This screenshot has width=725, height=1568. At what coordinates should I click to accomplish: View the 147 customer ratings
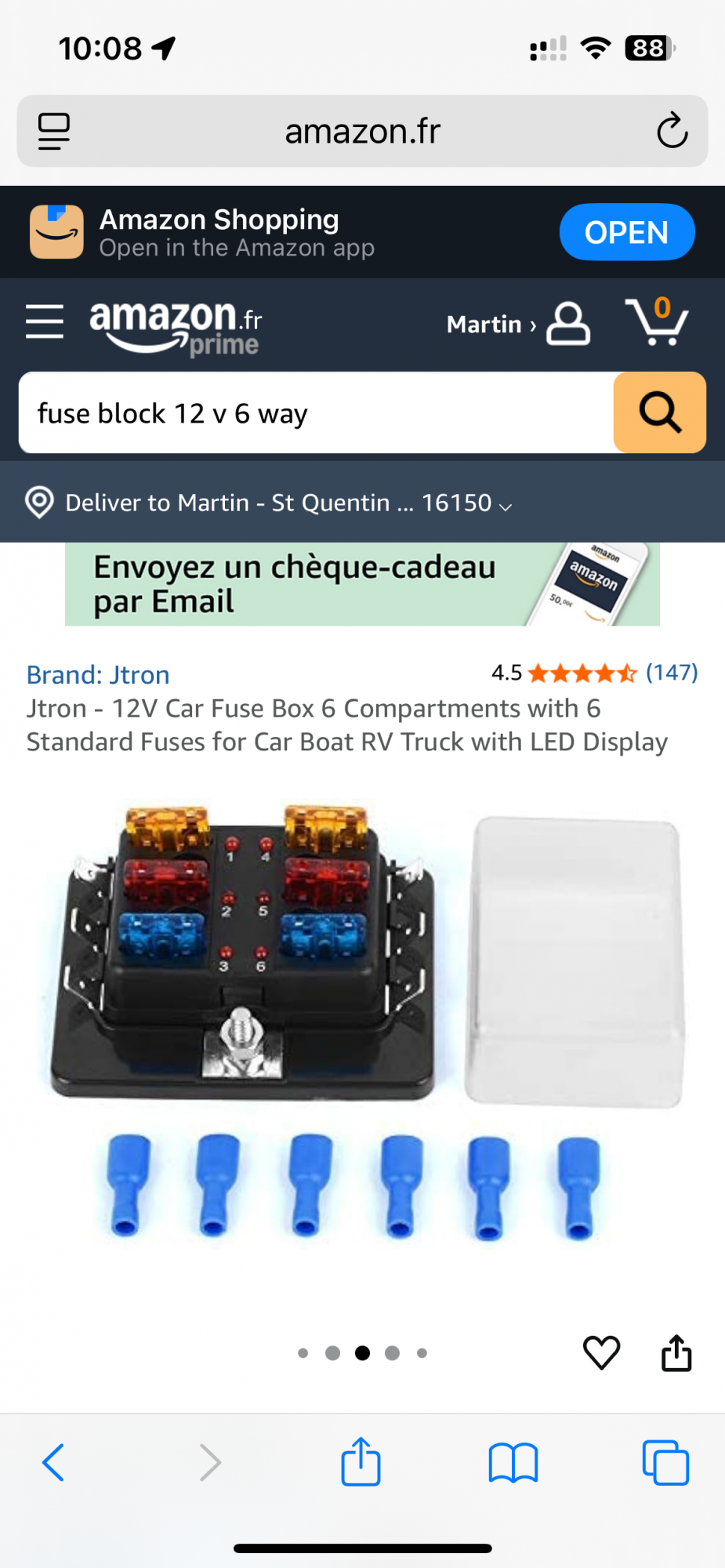click(671, 673)
